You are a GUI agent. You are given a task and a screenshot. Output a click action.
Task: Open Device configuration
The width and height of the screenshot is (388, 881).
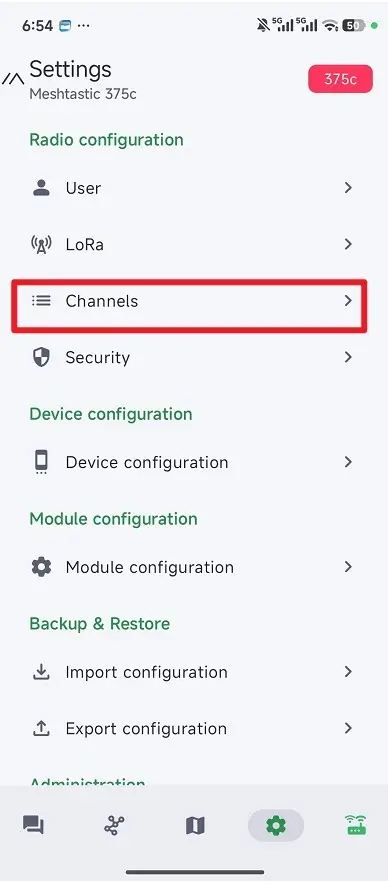tap(194, 462)
